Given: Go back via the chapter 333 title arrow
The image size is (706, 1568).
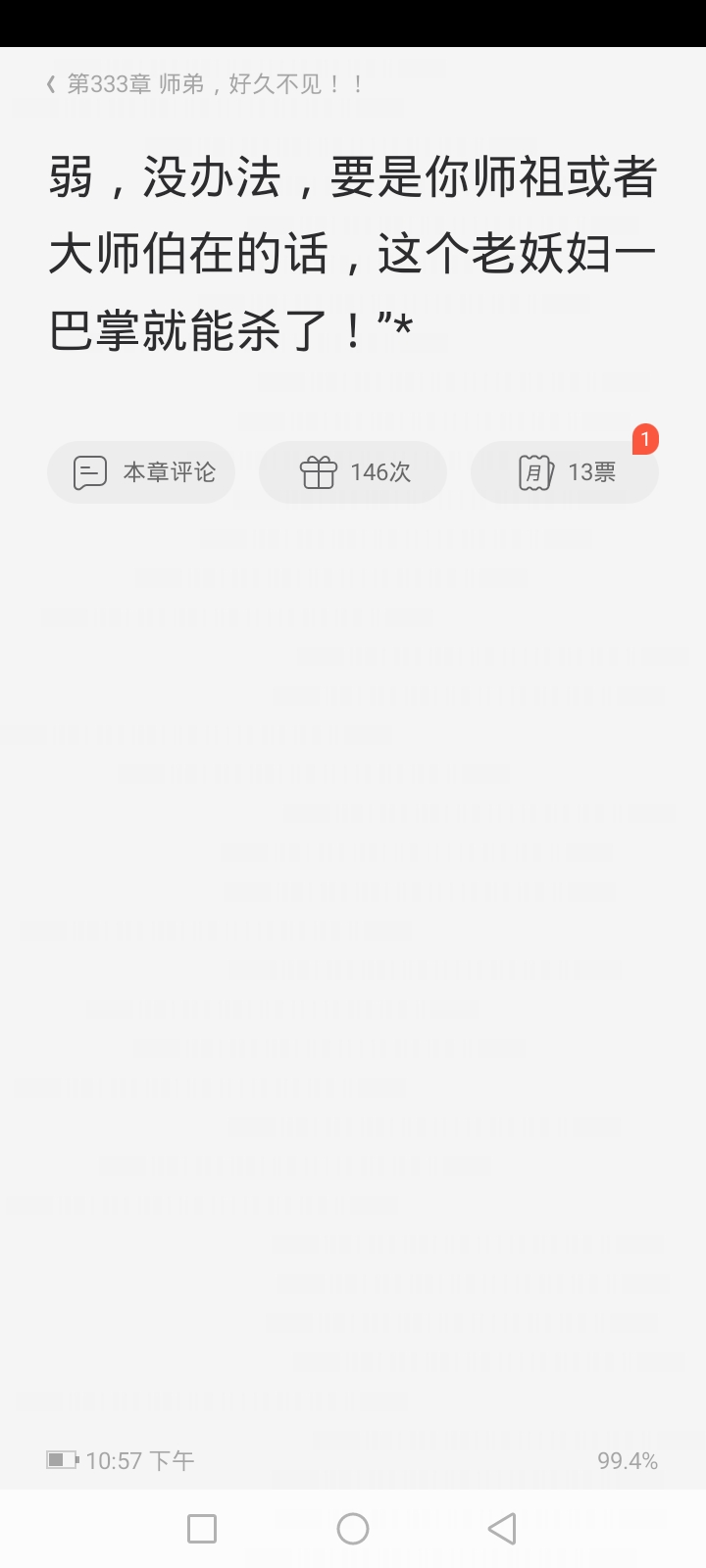Looking at the screenshot, I should pyautogui.click(x=51, y=84).
